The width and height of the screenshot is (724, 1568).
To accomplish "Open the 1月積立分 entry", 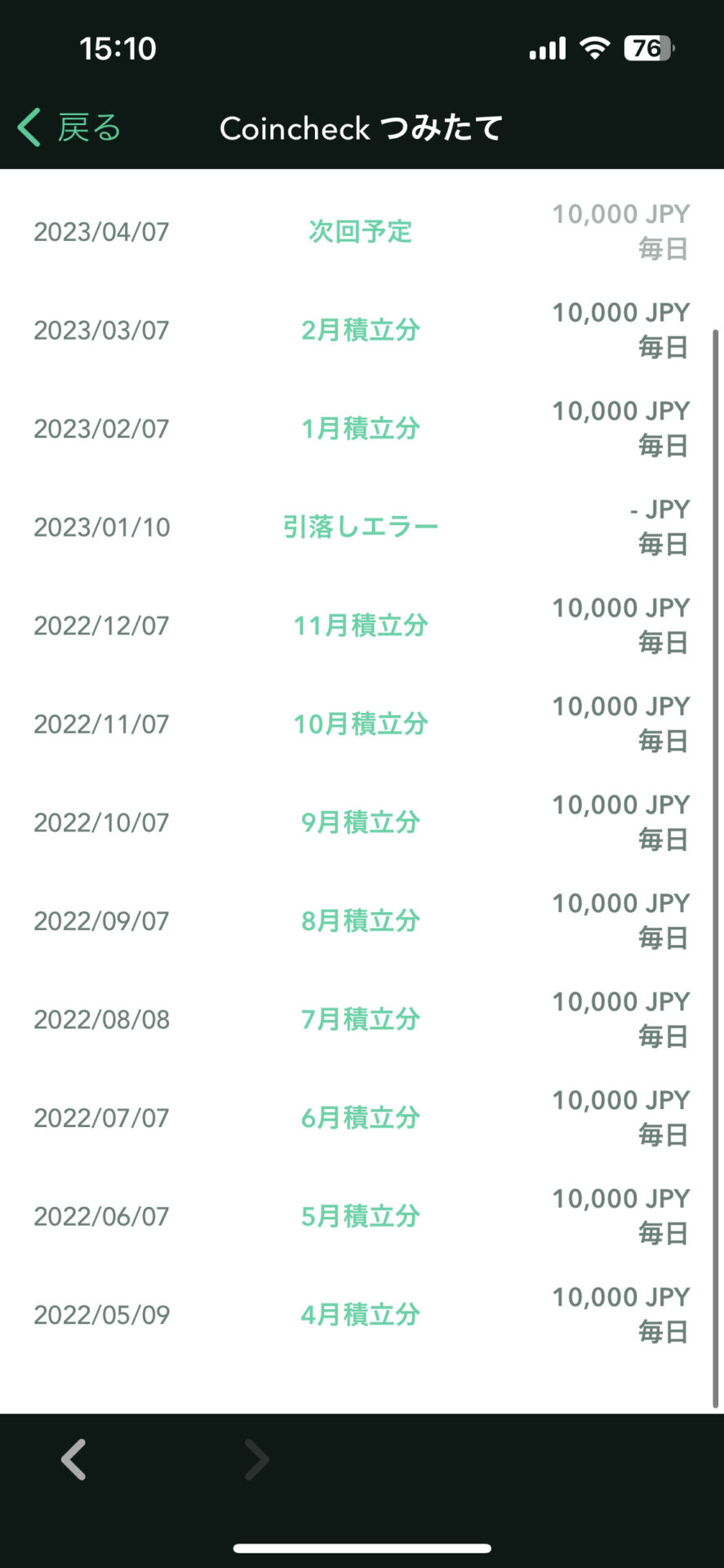I will (x=360, y=429).
